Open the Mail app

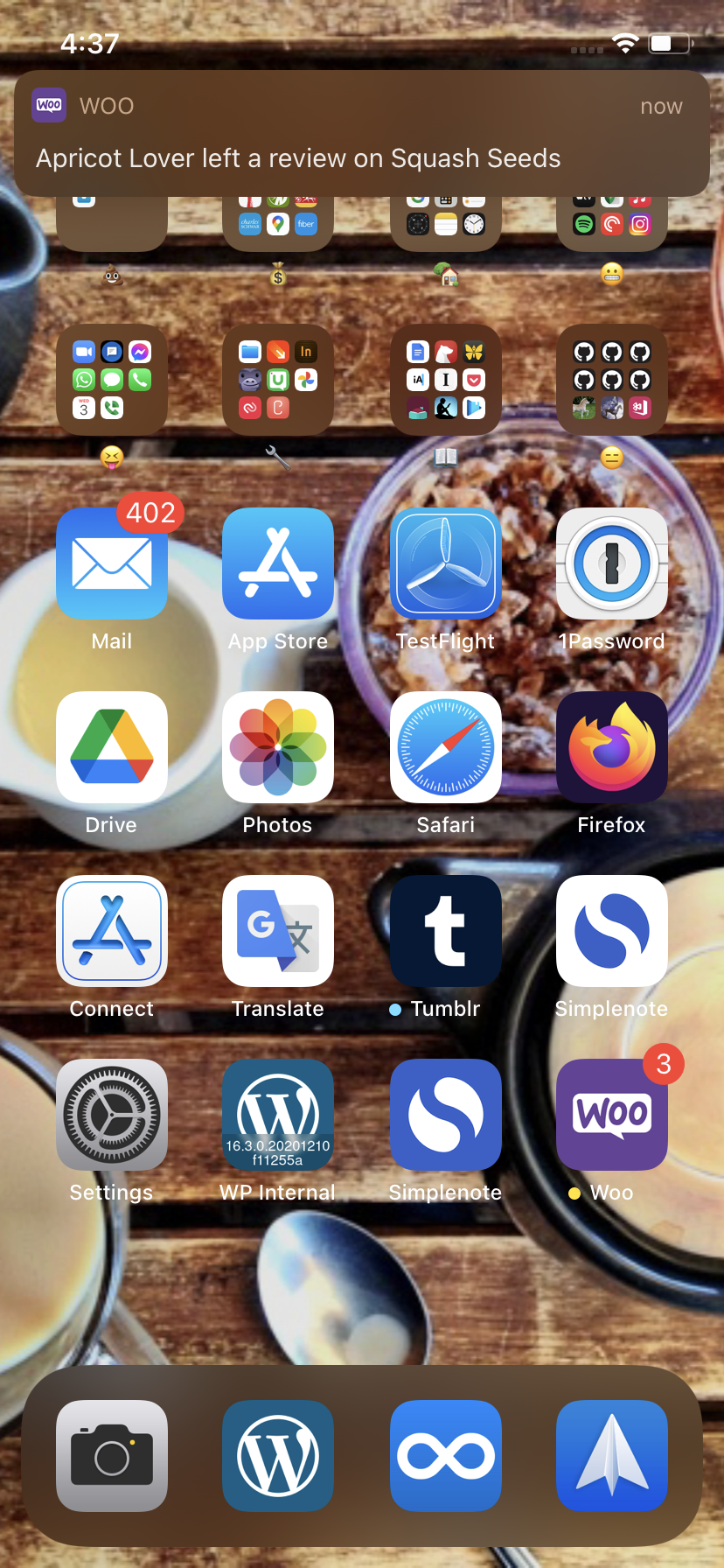click(x=112, y=563)
